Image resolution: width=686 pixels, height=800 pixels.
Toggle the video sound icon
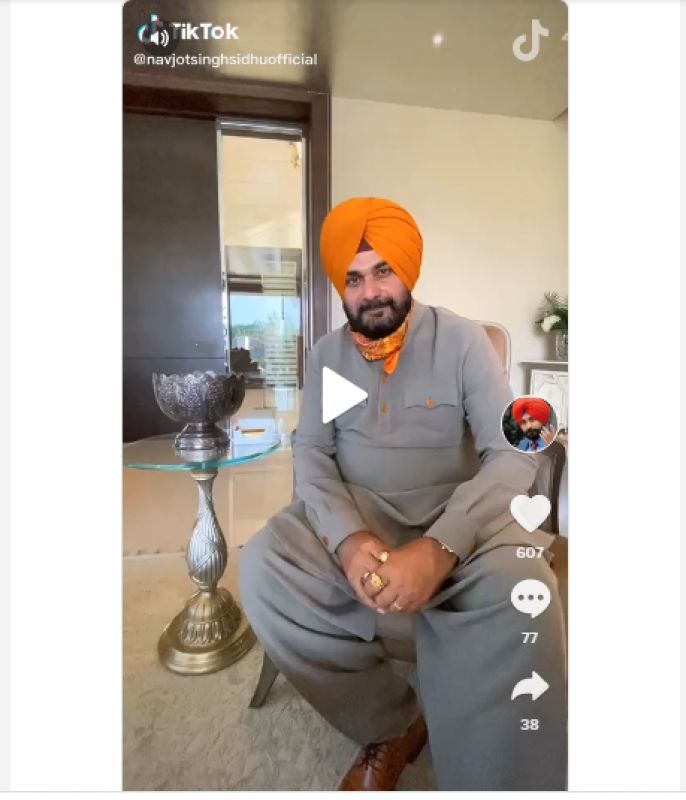[x=155, y=35]
